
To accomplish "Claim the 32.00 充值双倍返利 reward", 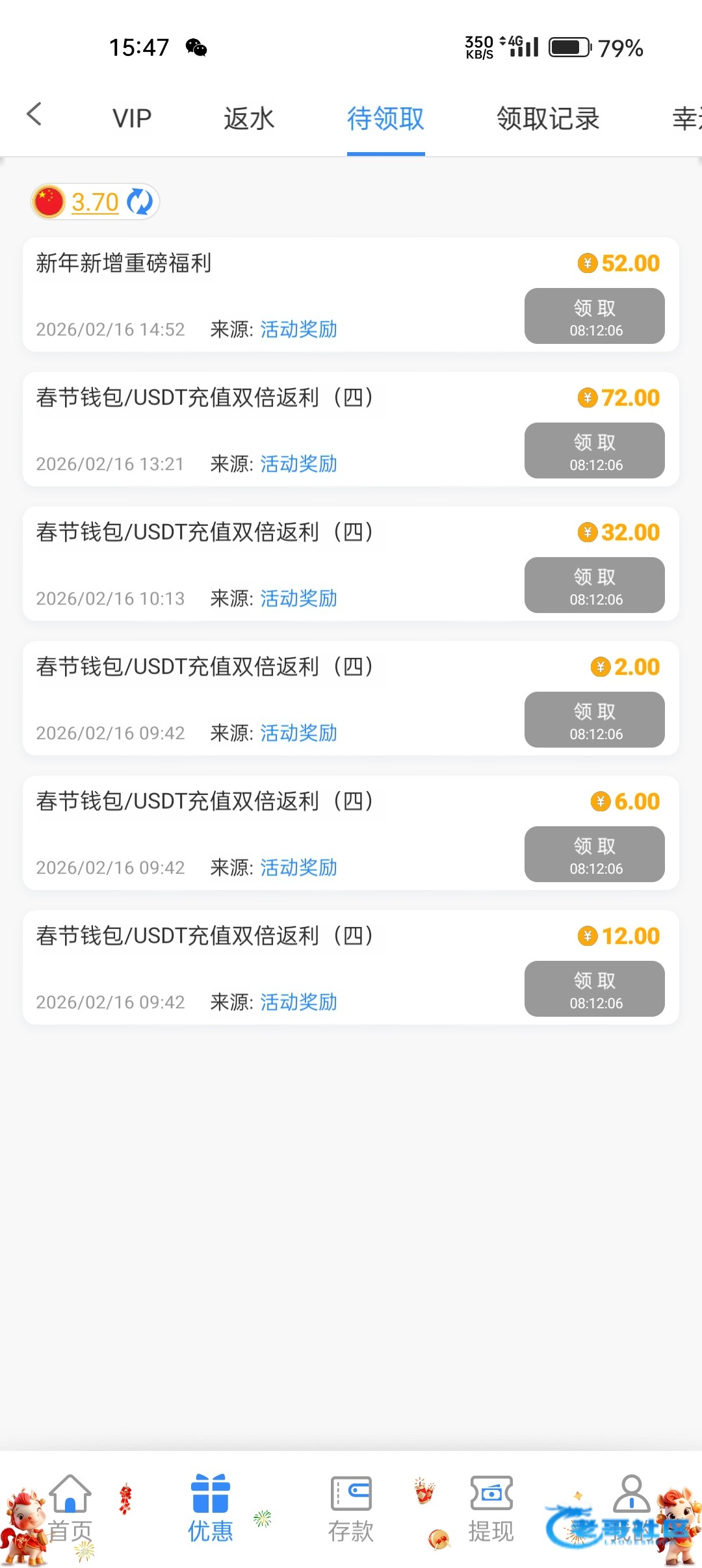I will [594, 585].
